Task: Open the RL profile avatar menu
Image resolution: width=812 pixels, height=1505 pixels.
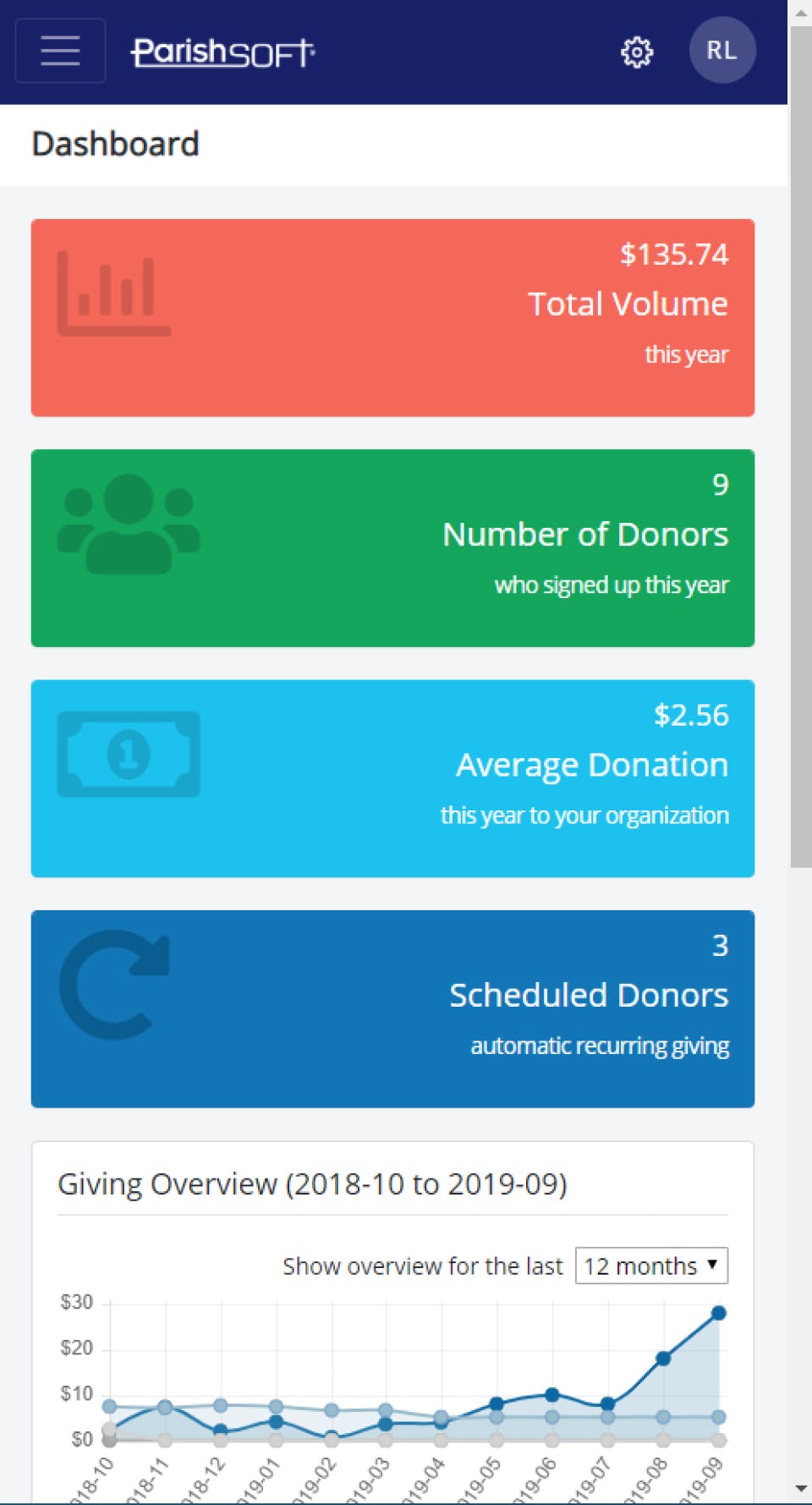Action: pos(722,51)
